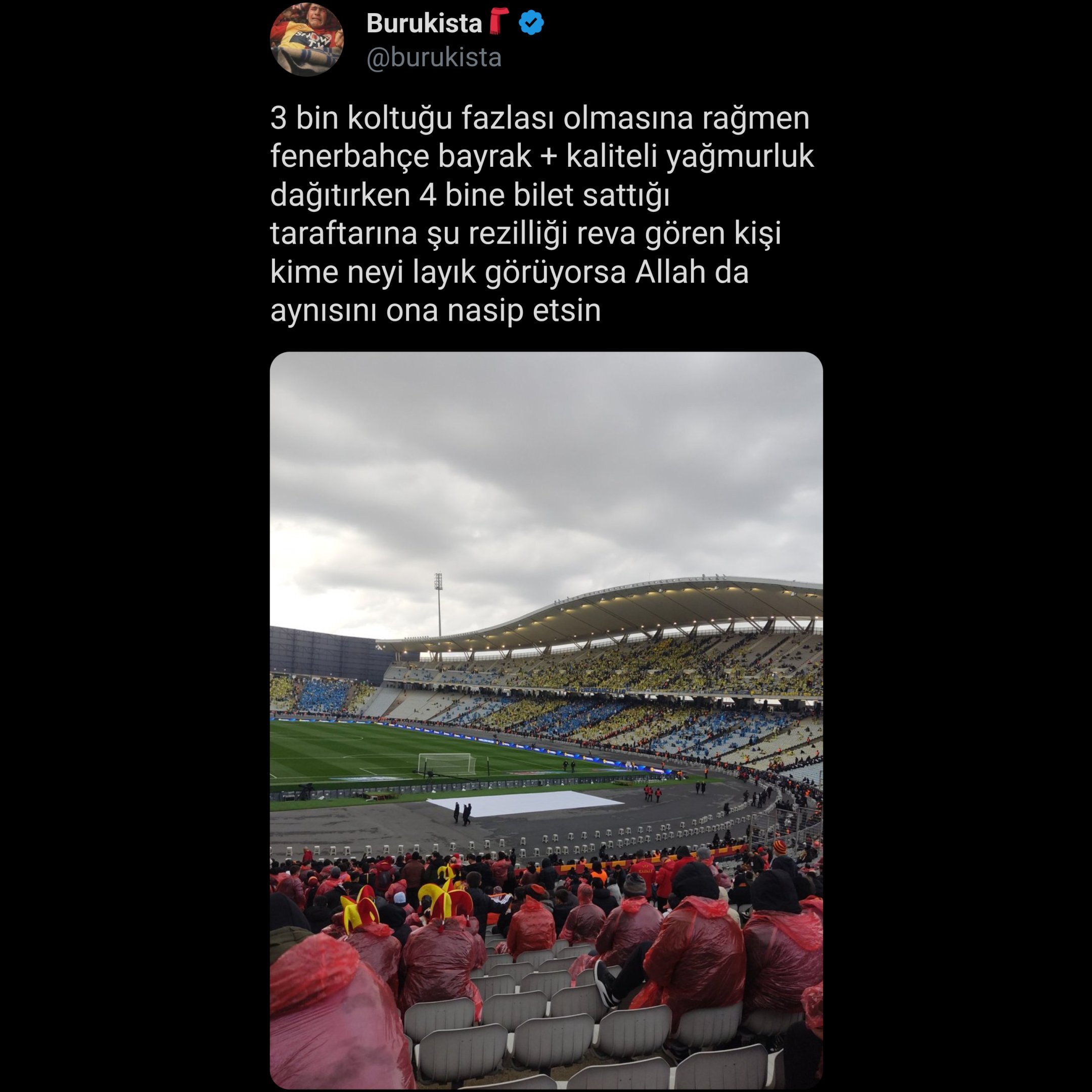The image size is (1092, 1092).
Task: Open the stadium photo in the tweet
Action: click(x=546, y=720)
